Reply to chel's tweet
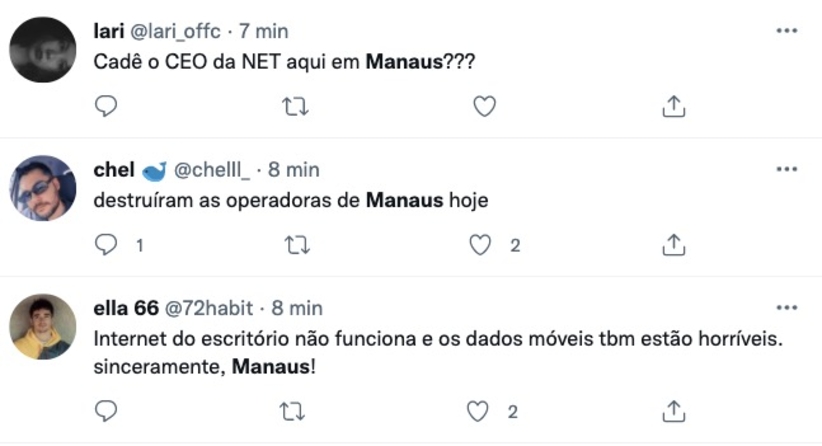822x446 pixels. pyautogui.click(x=107, y=244)
